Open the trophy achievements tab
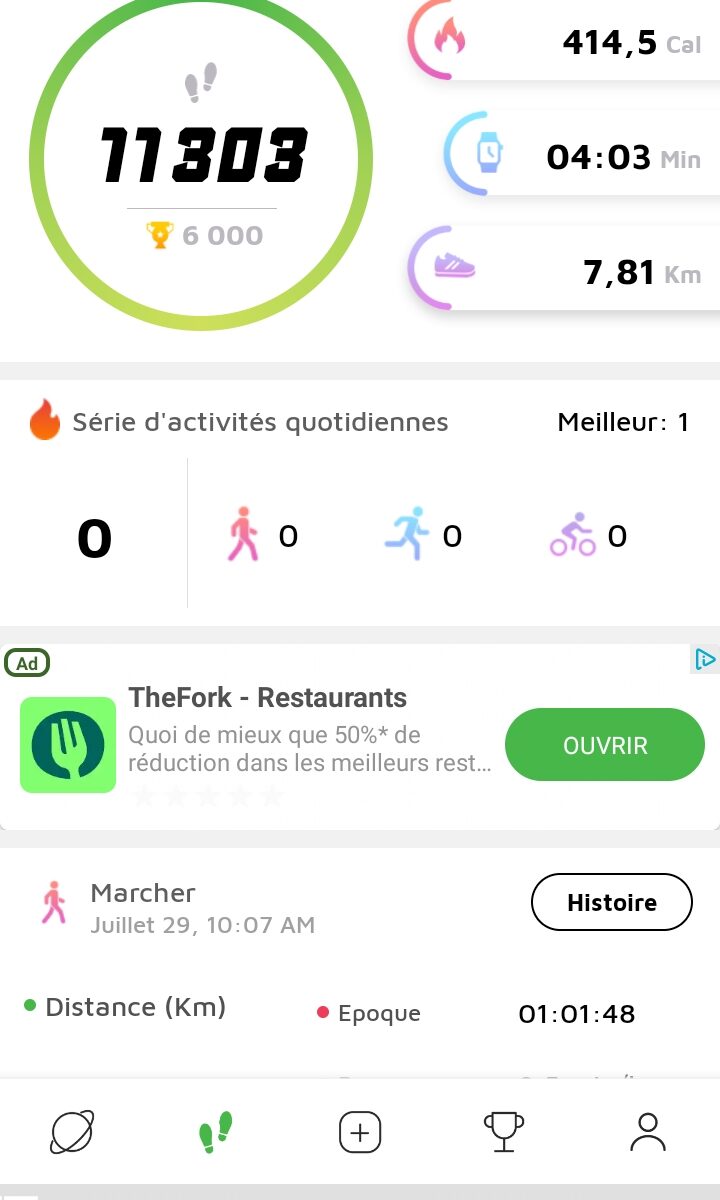 tap(503, 1132)
